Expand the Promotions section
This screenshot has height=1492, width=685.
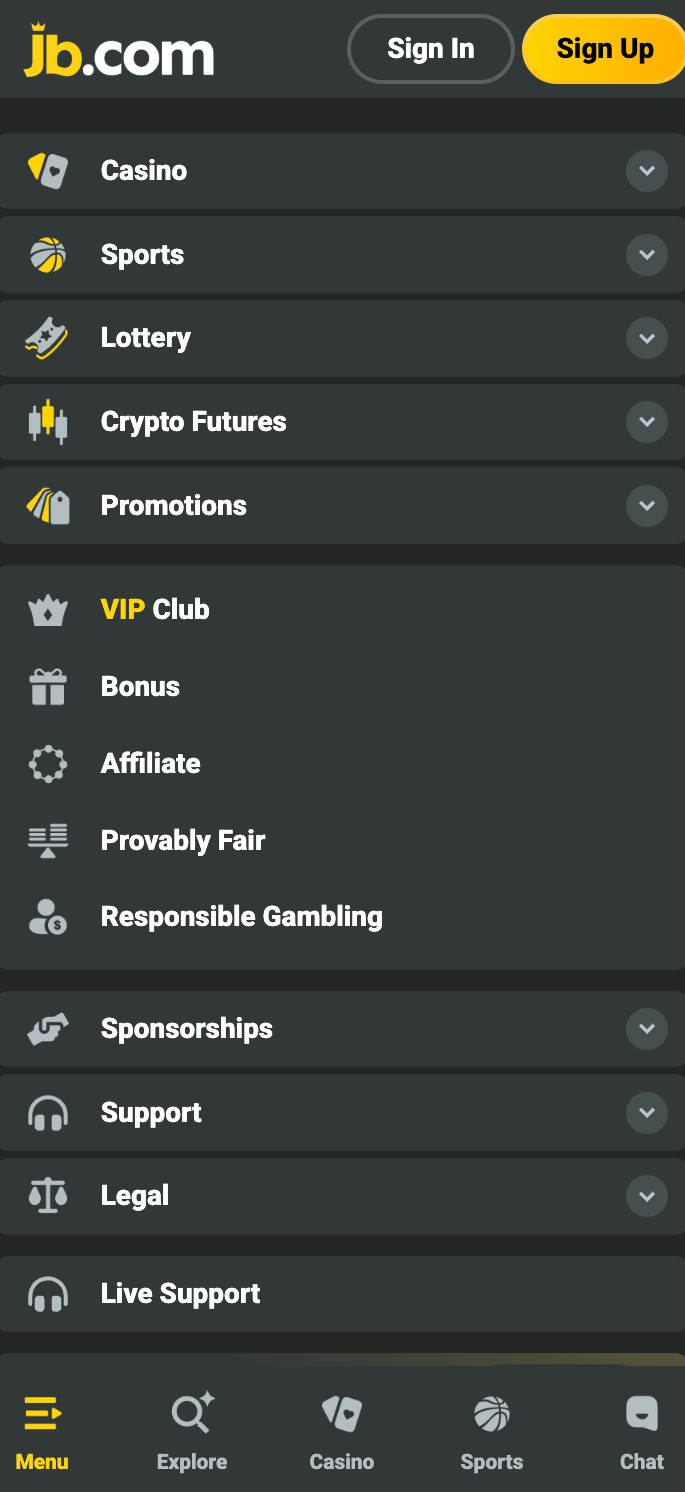click(x=646, y=506)
